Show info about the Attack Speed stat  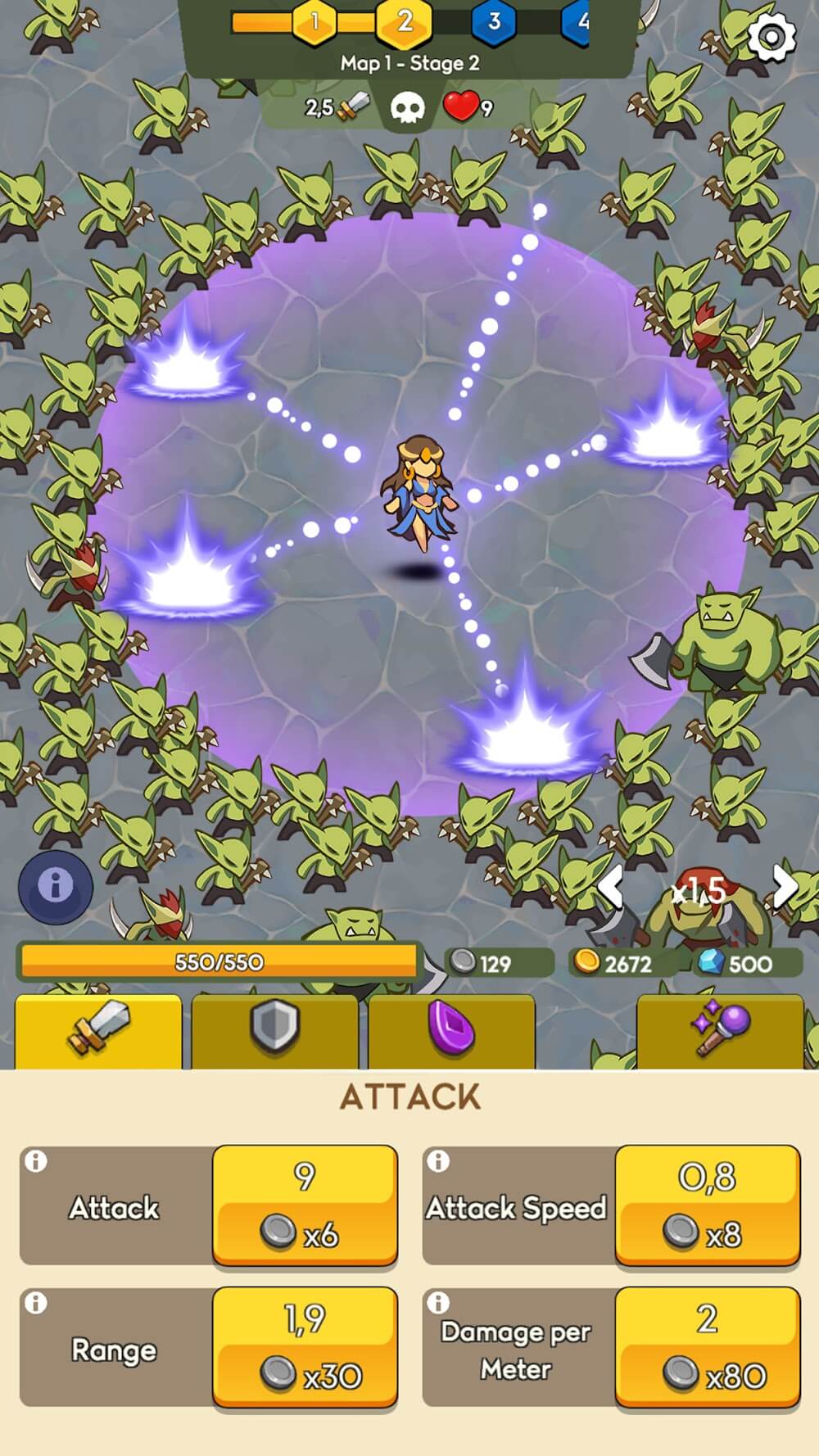[x=439, y=1161]
